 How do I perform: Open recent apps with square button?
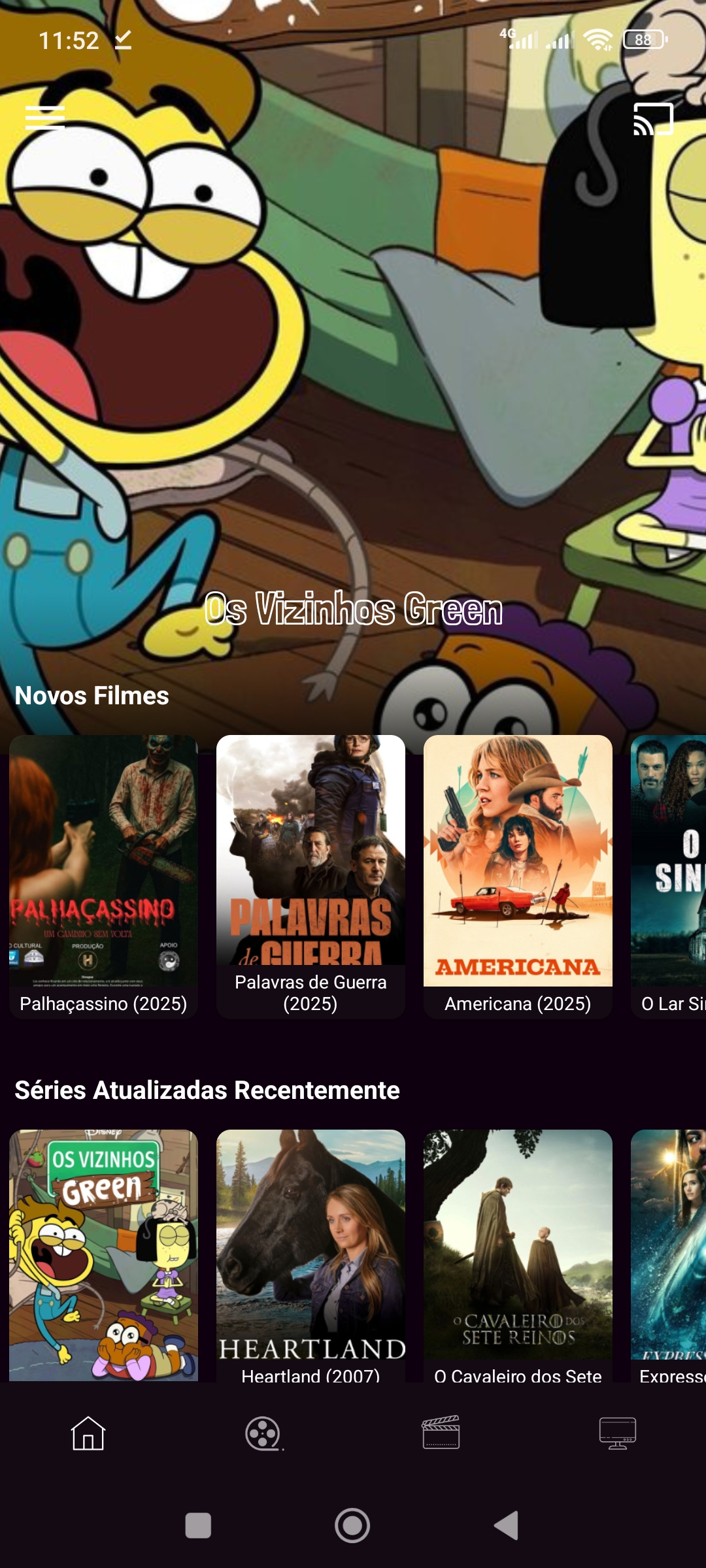(x=198, y=1526)
